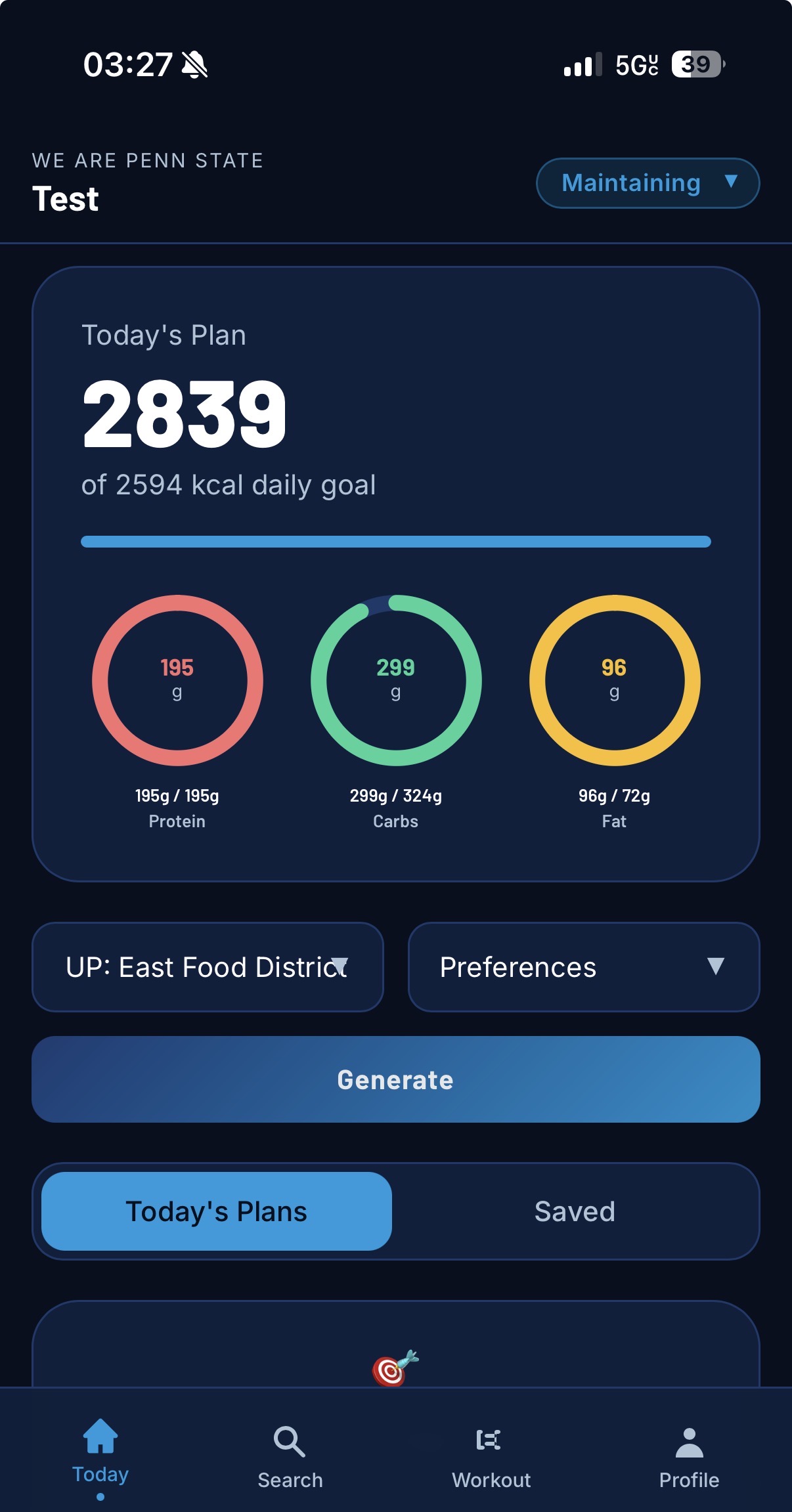Open the Preferences dropdown
The image size is (792, 1512).
pos(583,967)
